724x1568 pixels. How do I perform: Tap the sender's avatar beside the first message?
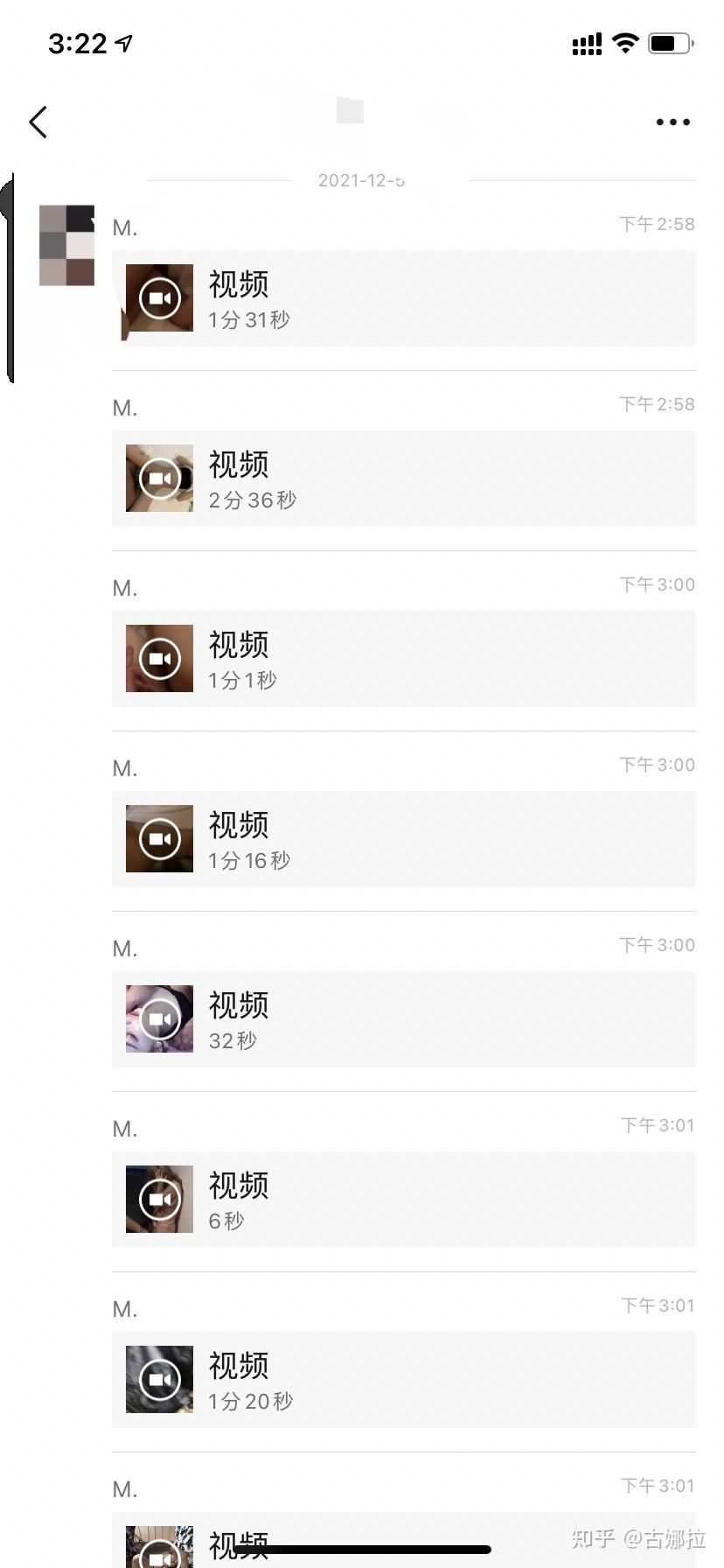pos(66,245)
